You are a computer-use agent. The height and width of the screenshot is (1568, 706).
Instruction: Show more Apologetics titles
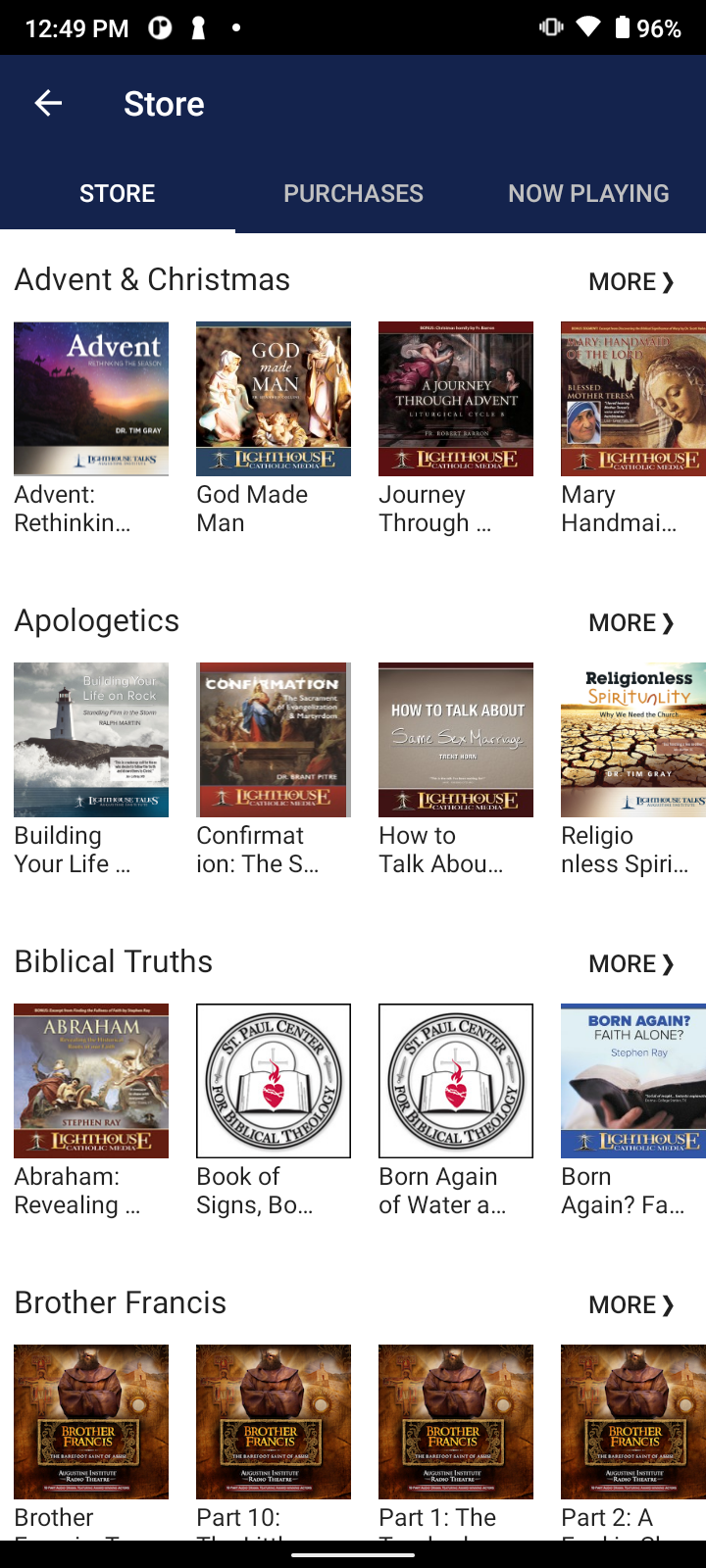click(631, 623)
